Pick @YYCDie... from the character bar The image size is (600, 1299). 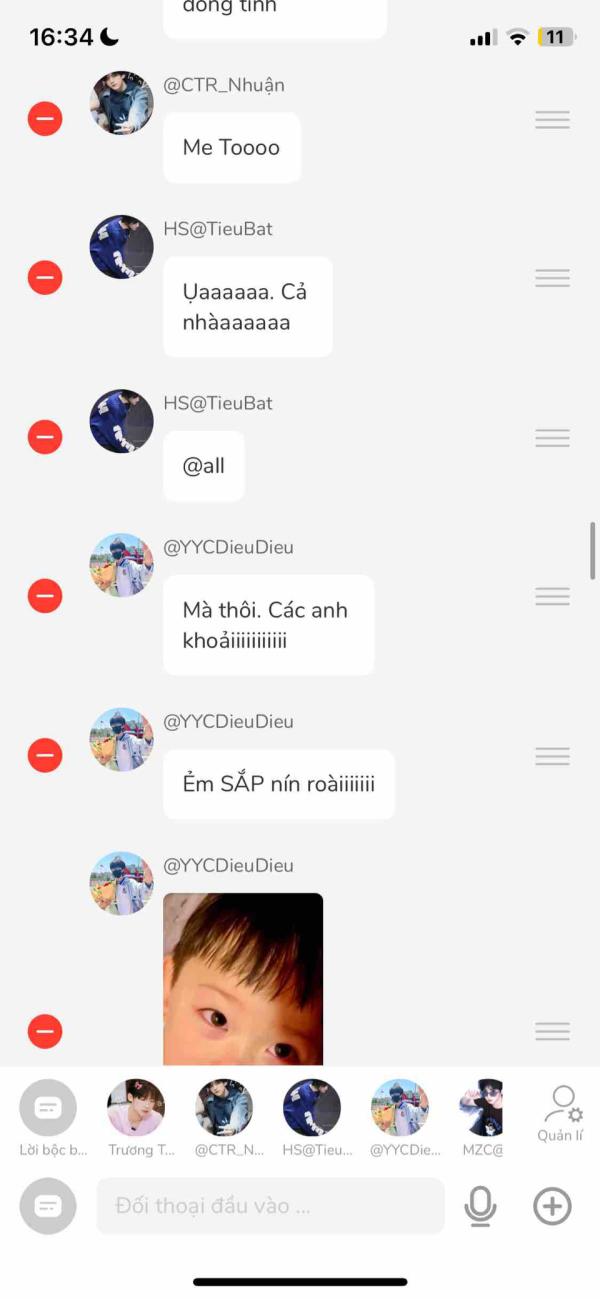click(400, 1108)
